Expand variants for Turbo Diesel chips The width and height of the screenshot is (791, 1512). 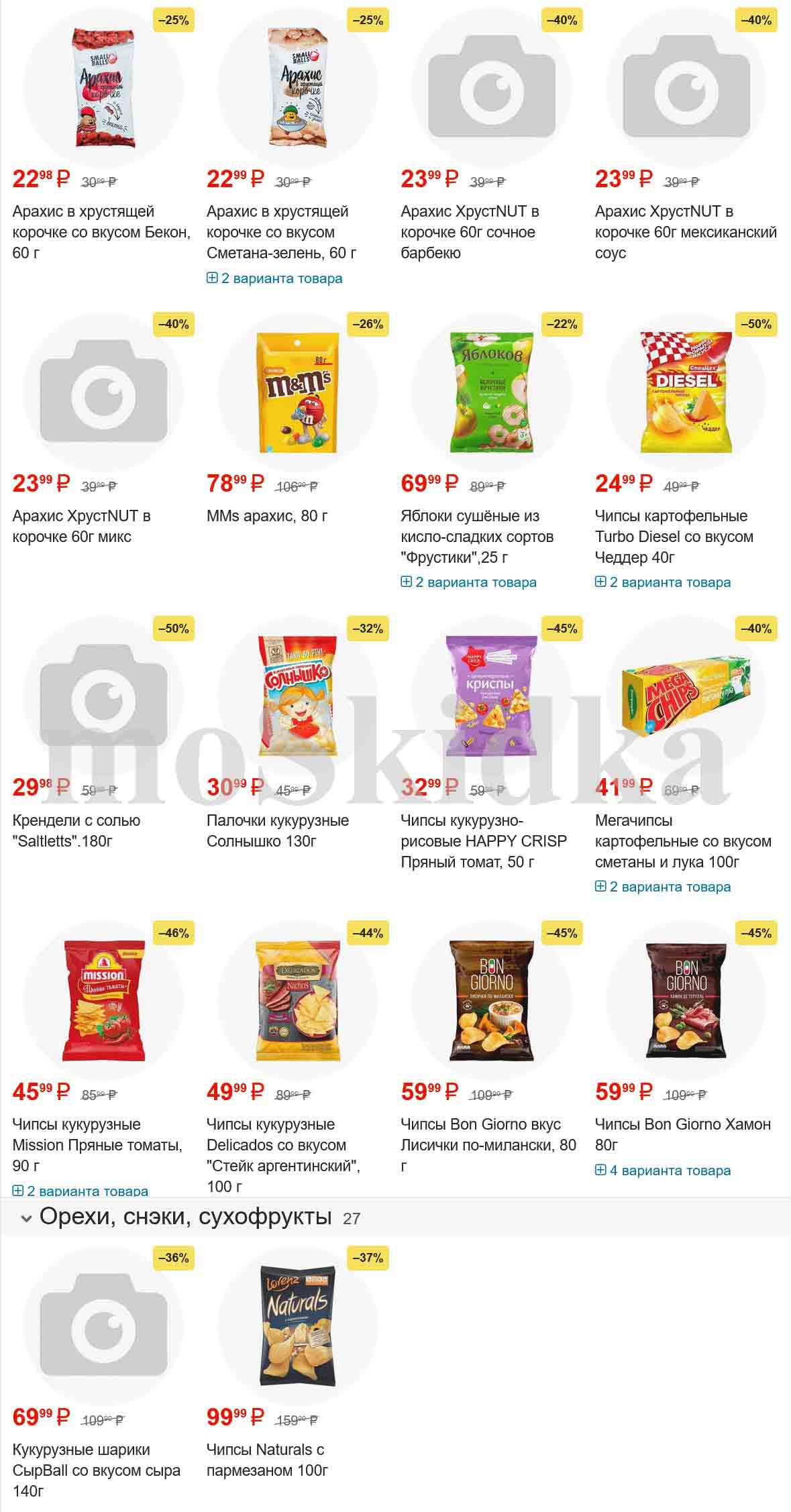[664, 582]
